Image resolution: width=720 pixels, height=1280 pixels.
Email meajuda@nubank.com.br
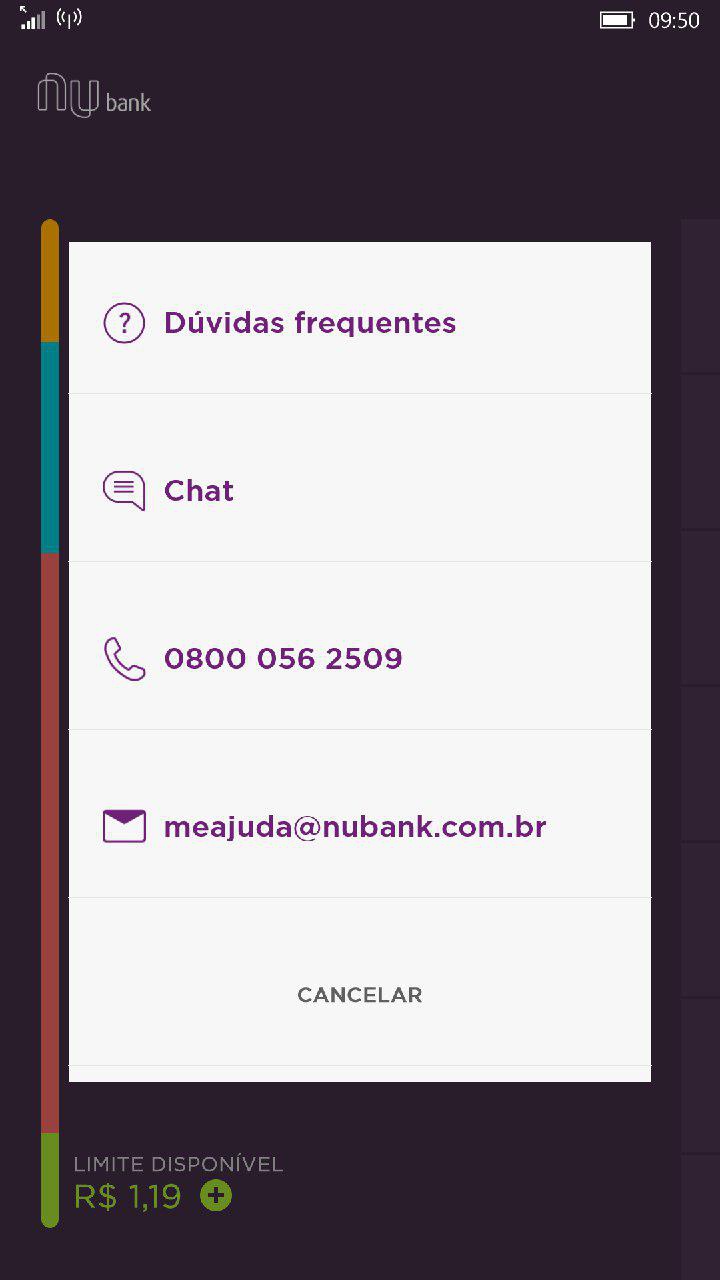[360, 826]
